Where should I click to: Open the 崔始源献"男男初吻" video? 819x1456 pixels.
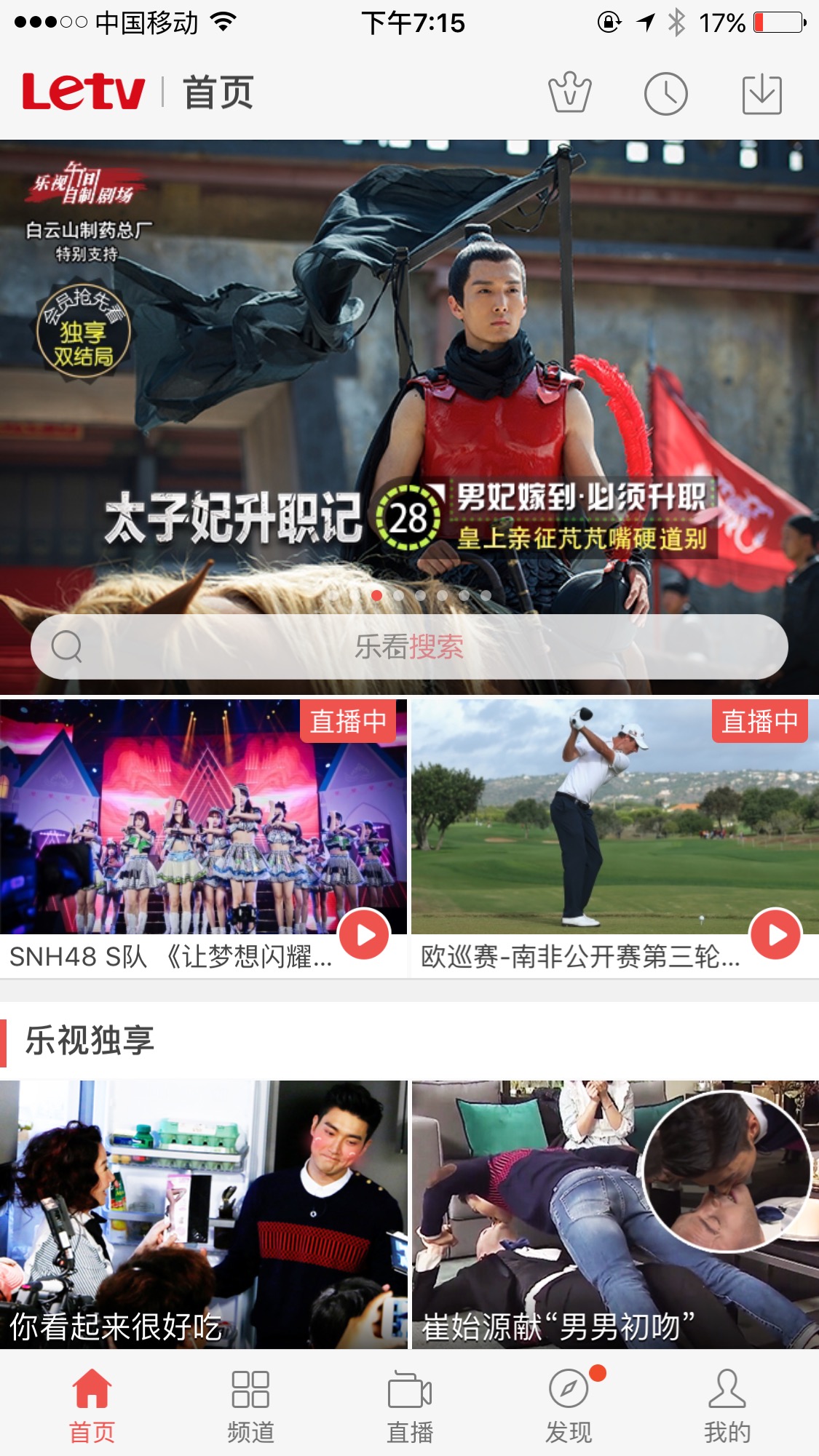pyautogui.click(x=615, y=1214)
